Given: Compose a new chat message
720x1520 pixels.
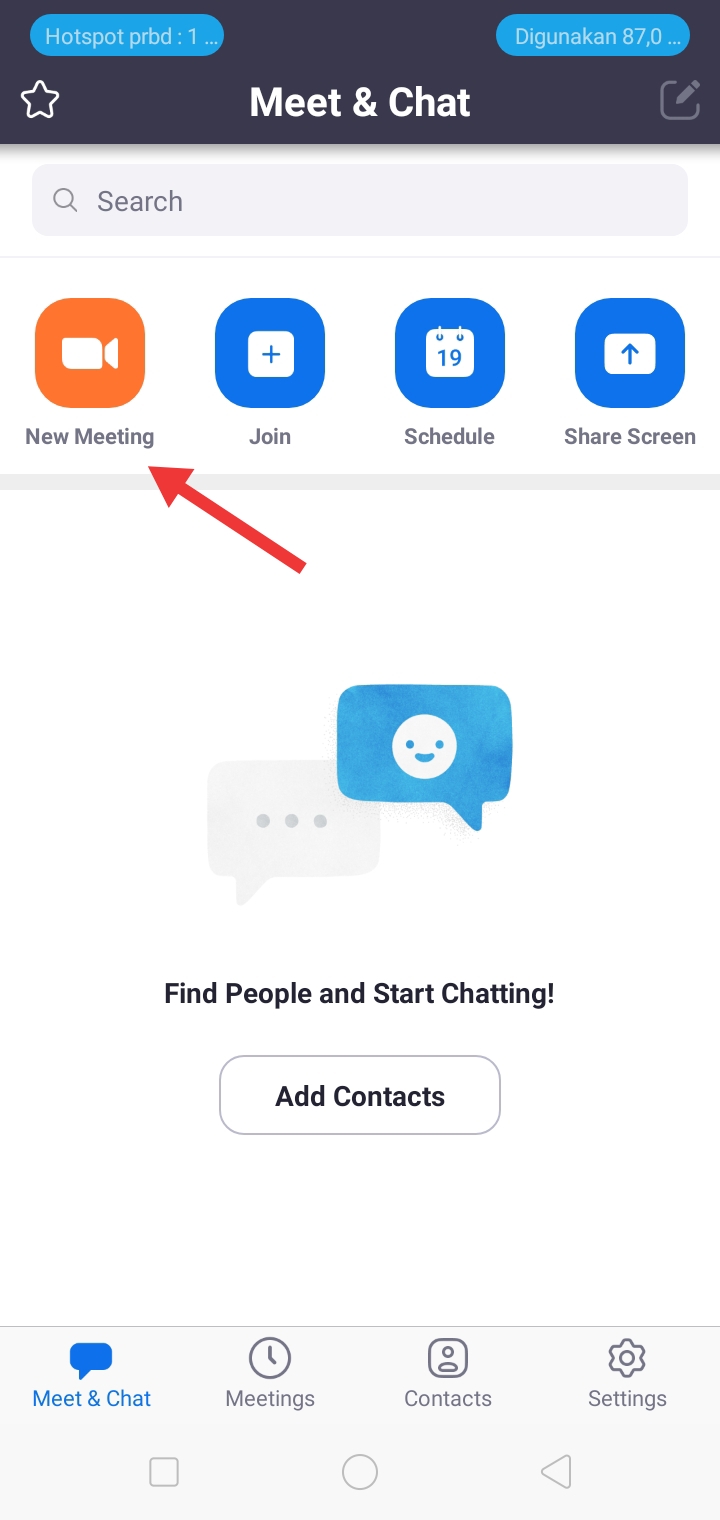Looking at the screenshot, I should [680, 101].
